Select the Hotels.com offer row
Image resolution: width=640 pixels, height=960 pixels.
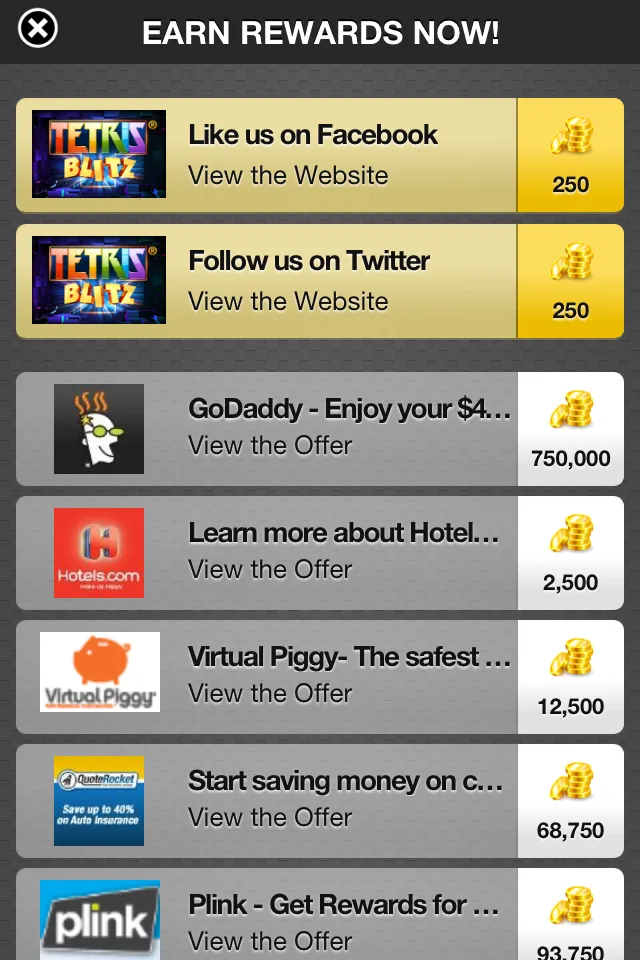pos(320,553)
